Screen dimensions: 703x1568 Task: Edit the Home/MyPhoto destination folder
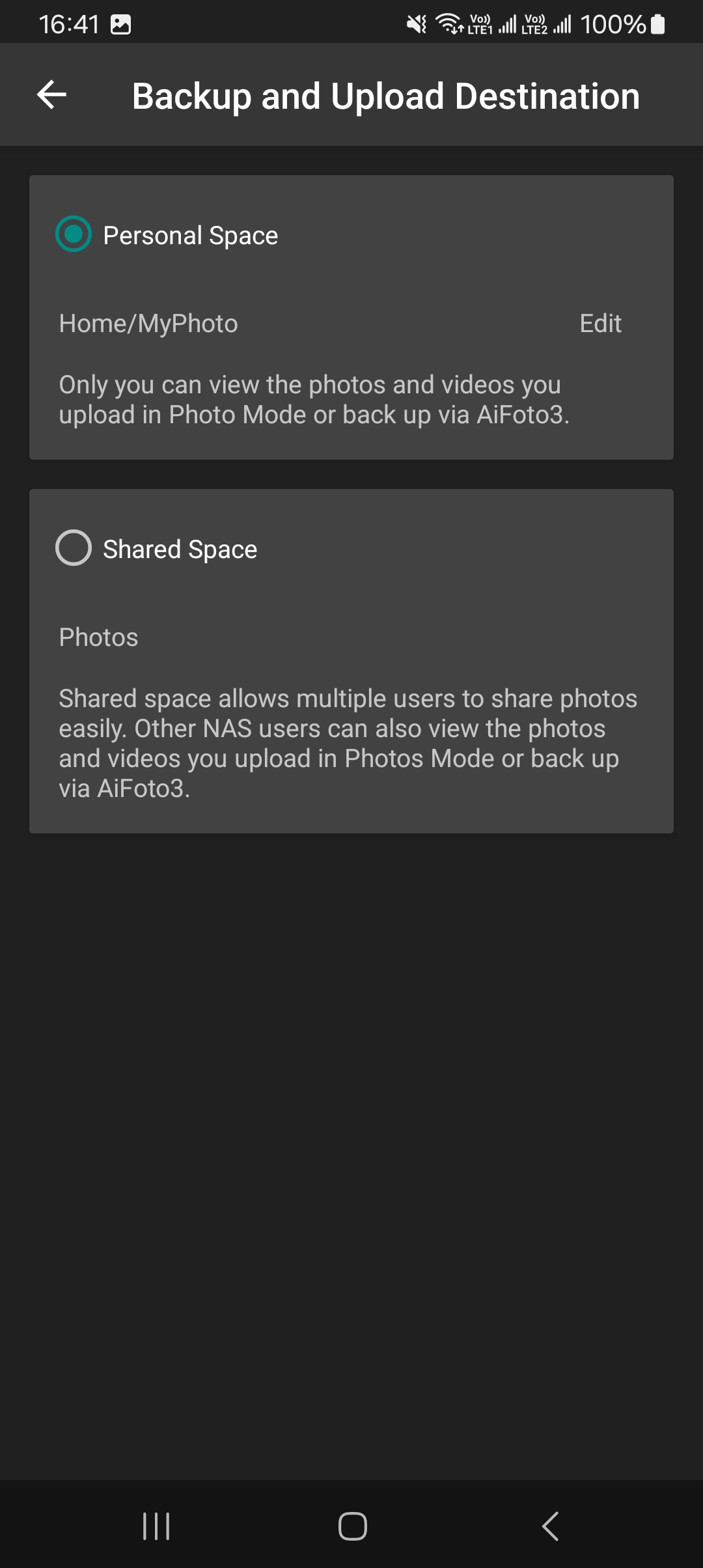click(600, 324)
